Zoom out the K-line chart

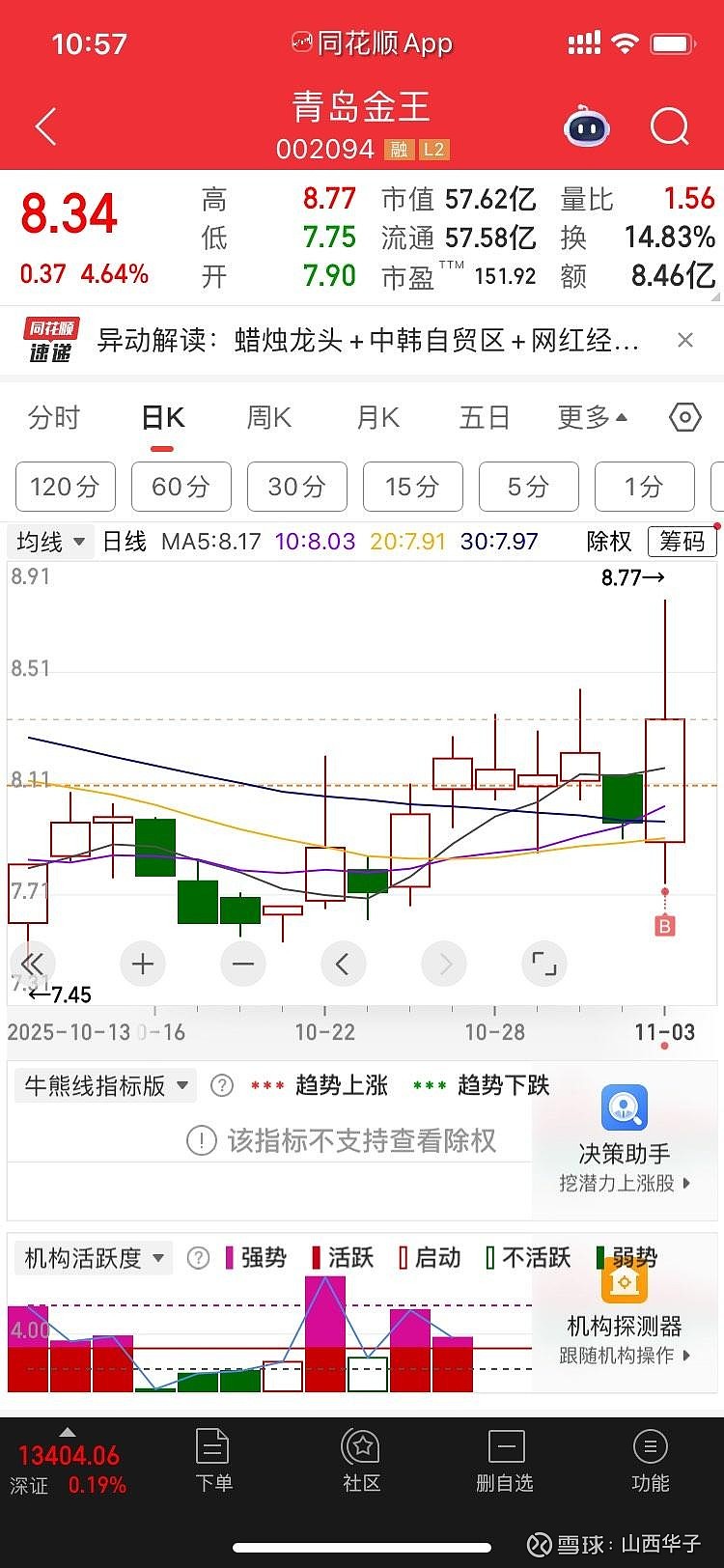click(242, 964)
